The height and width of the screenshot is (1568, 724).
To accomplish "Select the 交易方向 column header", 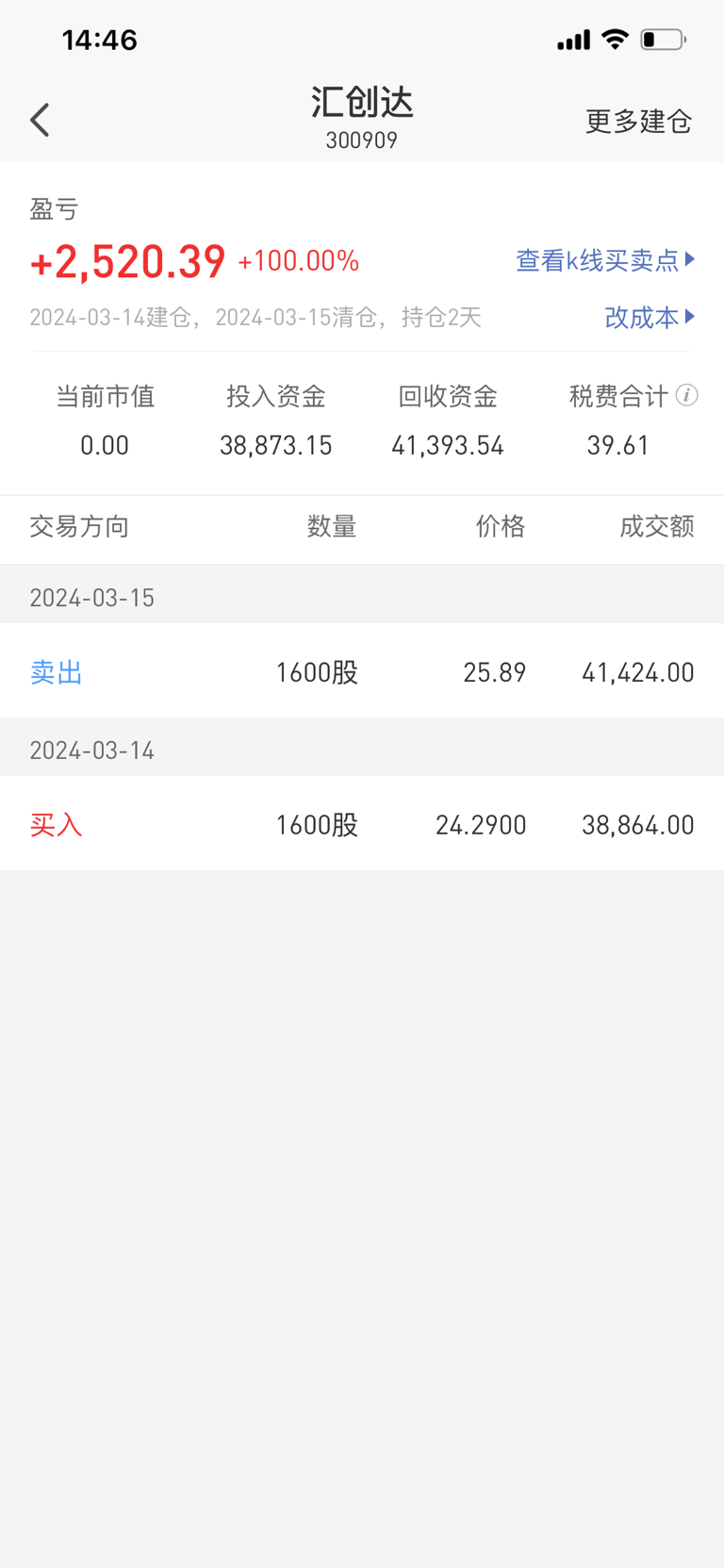I will (x=78, y=528).
